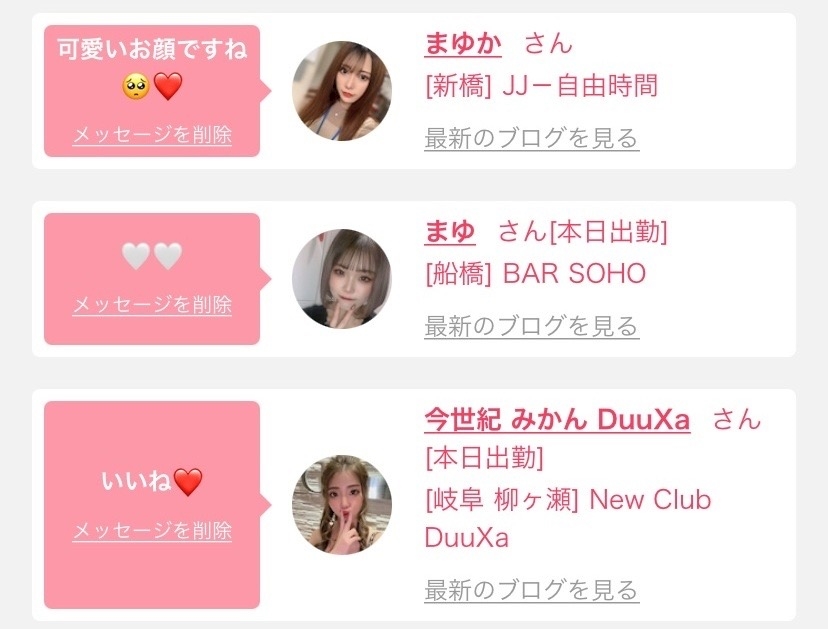Open 今世紀 みかん DuuXa profile link
The width and height of the screenshot is (828, 629).
(557, 420)
